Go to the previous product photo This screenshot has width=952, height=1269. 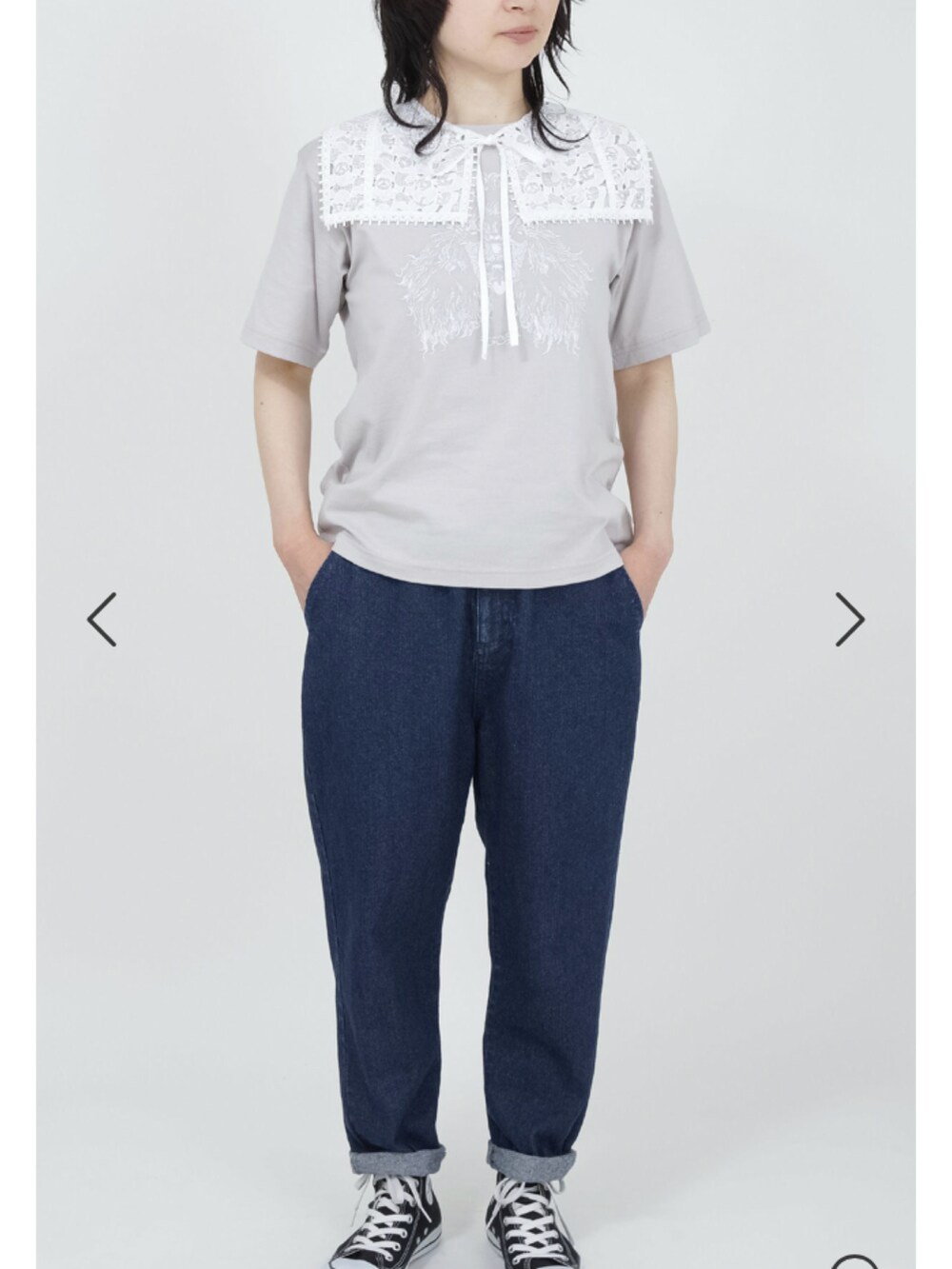pos(102,619)
